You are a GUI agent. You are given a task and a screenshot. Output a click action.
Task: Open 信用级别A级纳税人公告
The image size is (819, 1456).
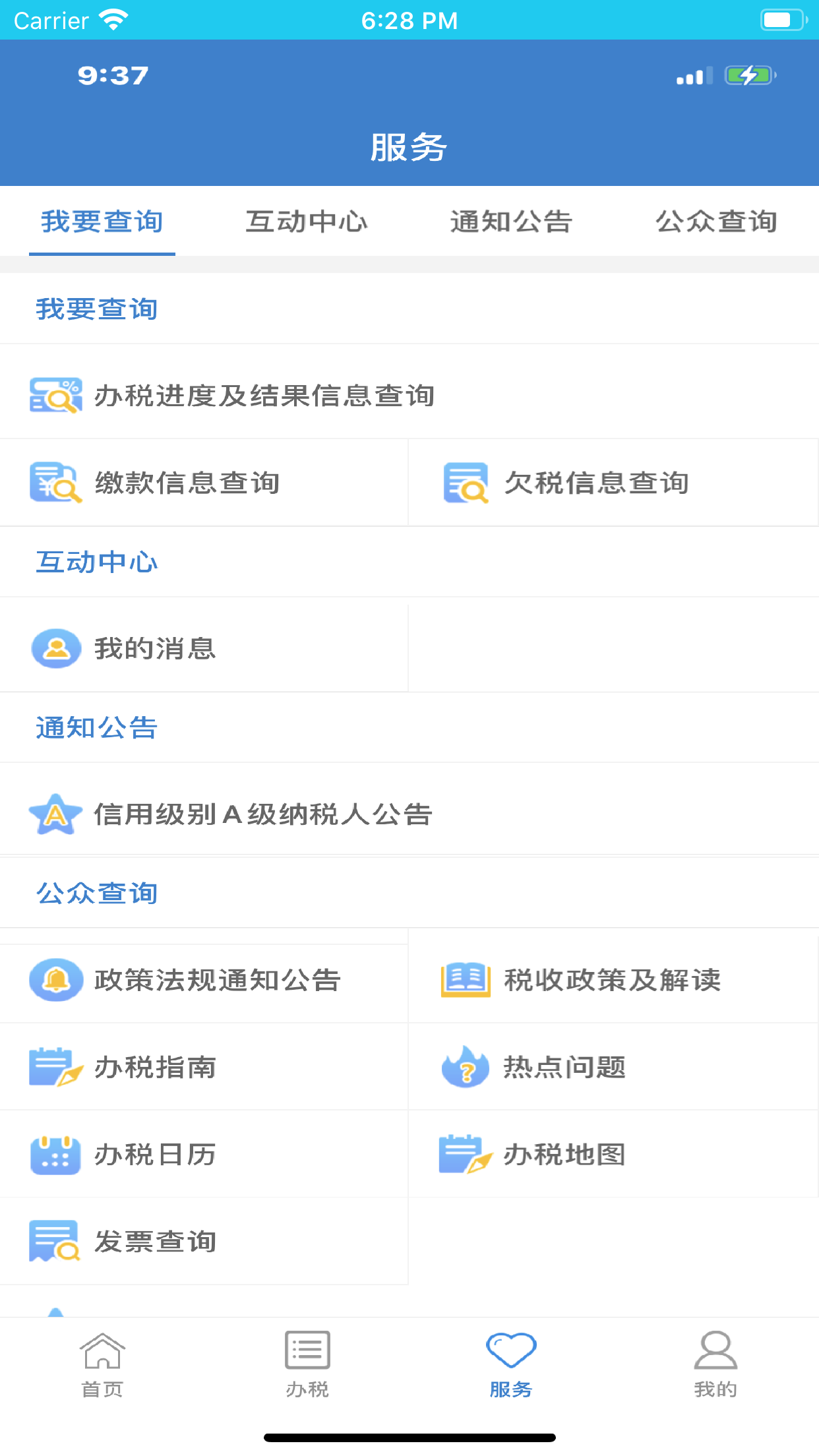pos(262,814)
